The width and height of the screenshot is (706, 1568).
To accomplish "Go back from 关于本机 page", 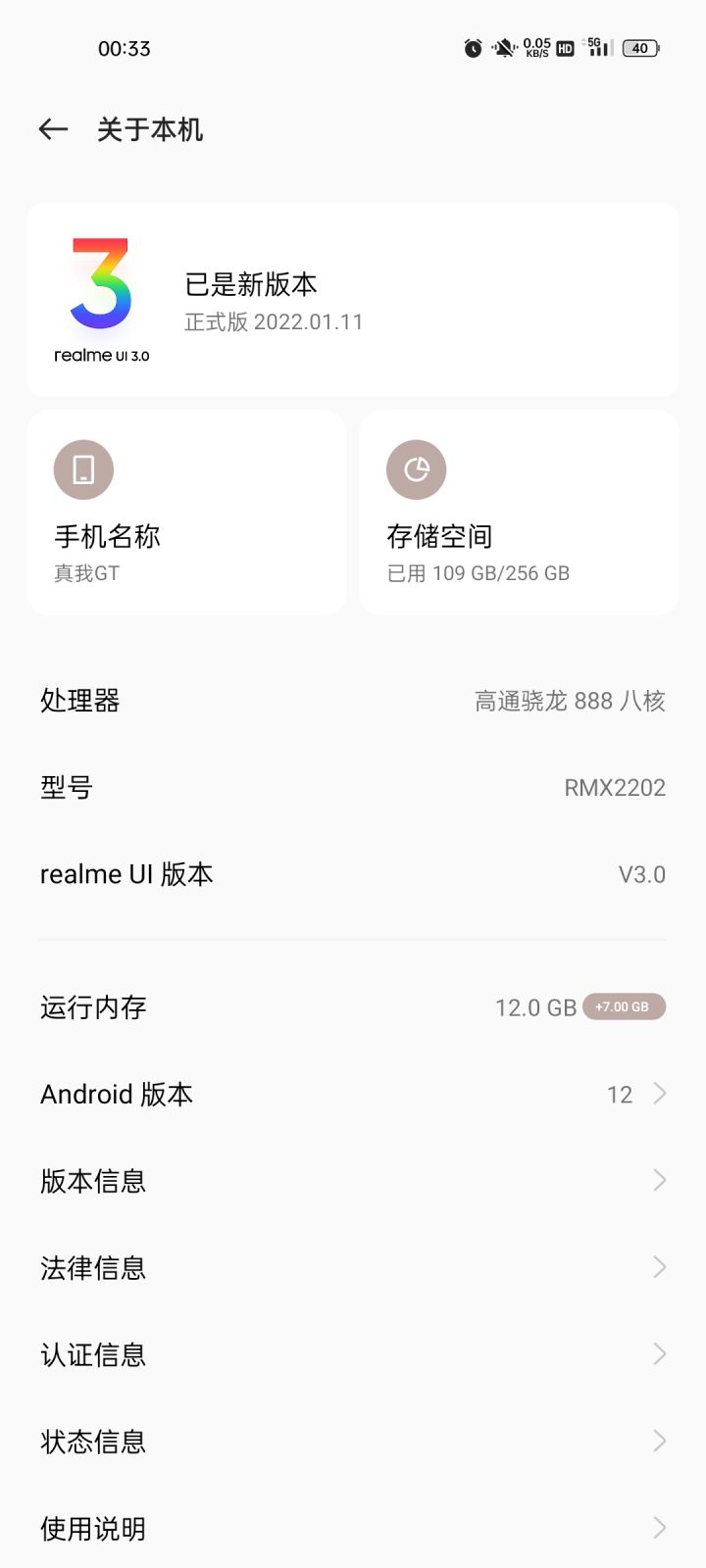I will coord(53,129).
